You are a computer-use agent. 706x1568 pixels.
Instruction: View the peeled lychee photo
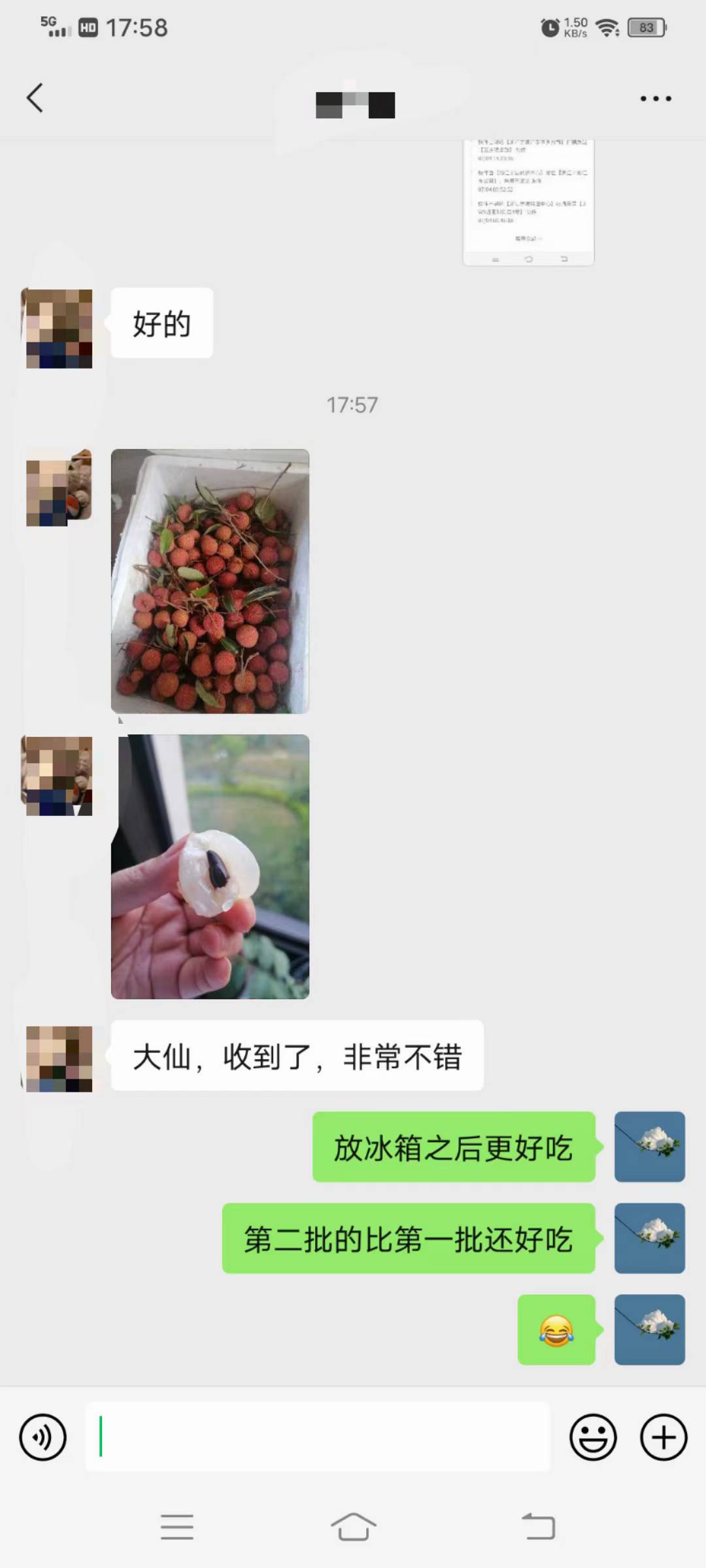click(210, 866)
